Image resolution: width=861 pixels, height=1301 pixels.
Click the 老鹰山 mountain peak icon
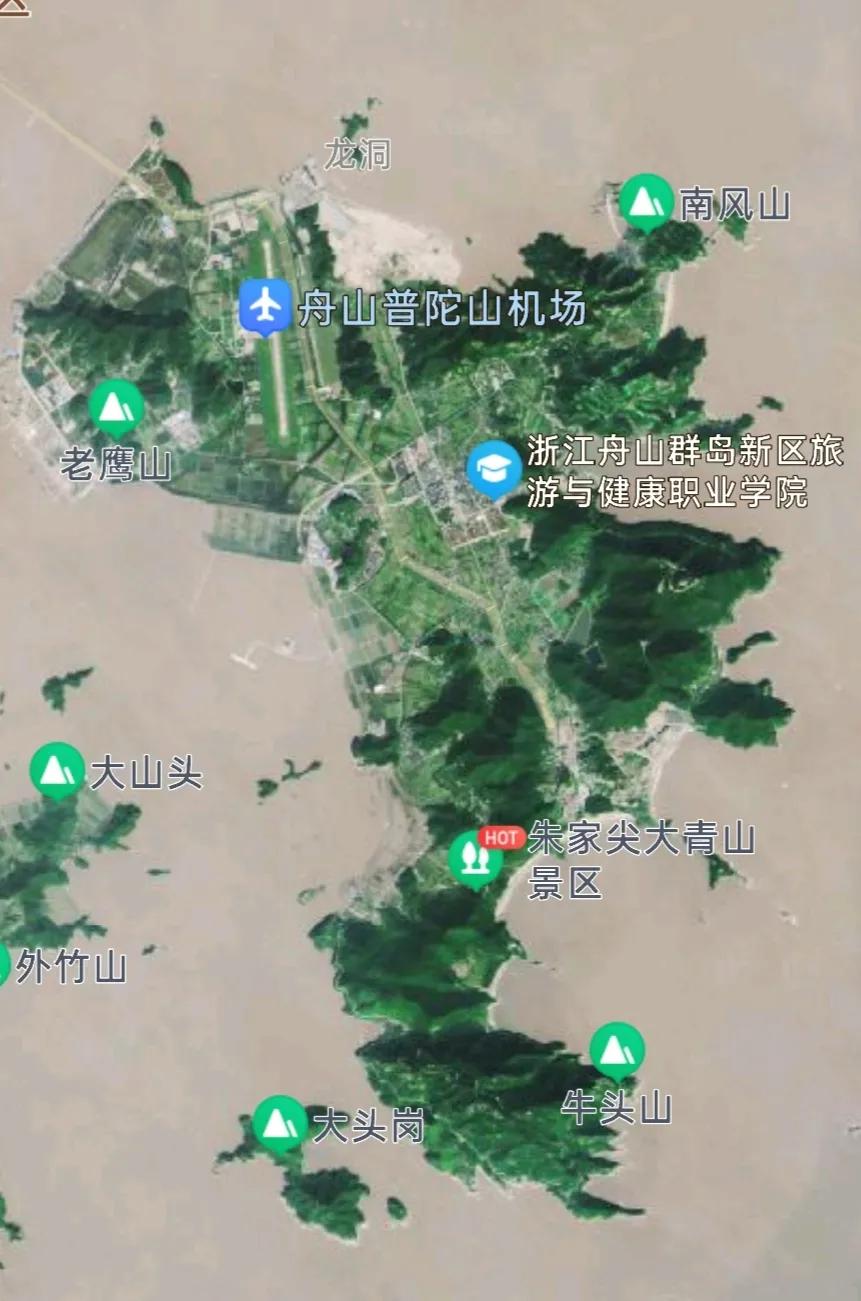pos(116,404)
